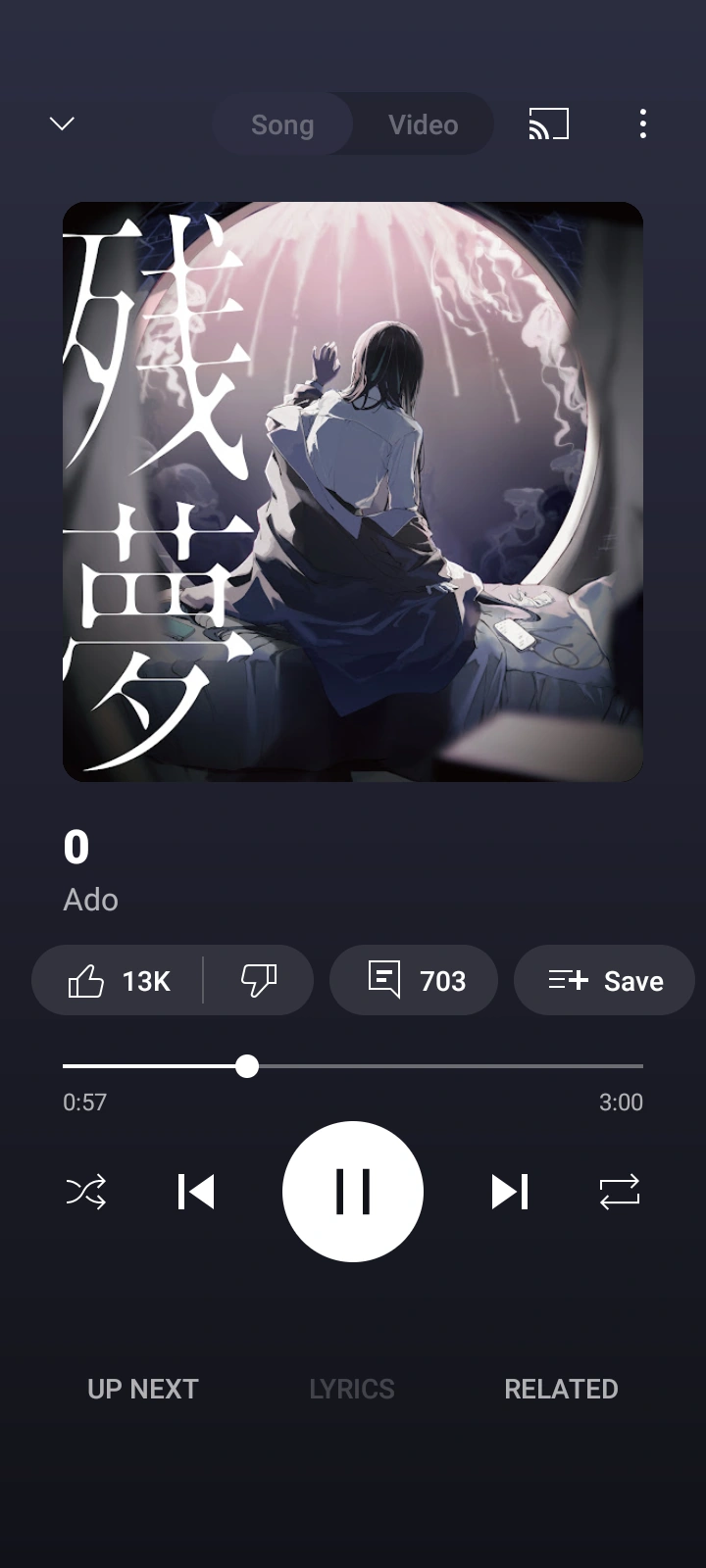Switch to Video mode

point(423,124)
